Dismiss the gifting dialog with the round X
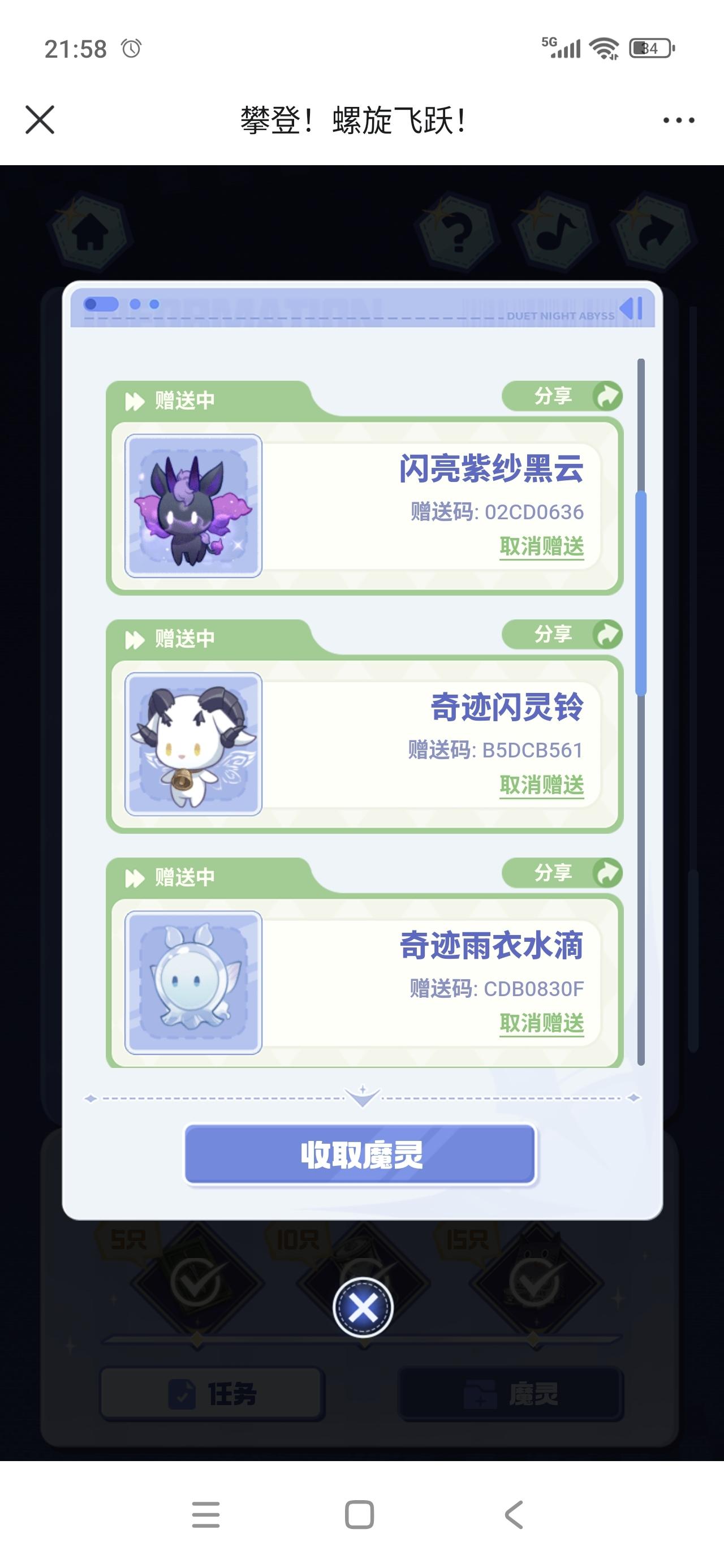The height and width of the screenshot is (1568, 724). click(363, 1307)
